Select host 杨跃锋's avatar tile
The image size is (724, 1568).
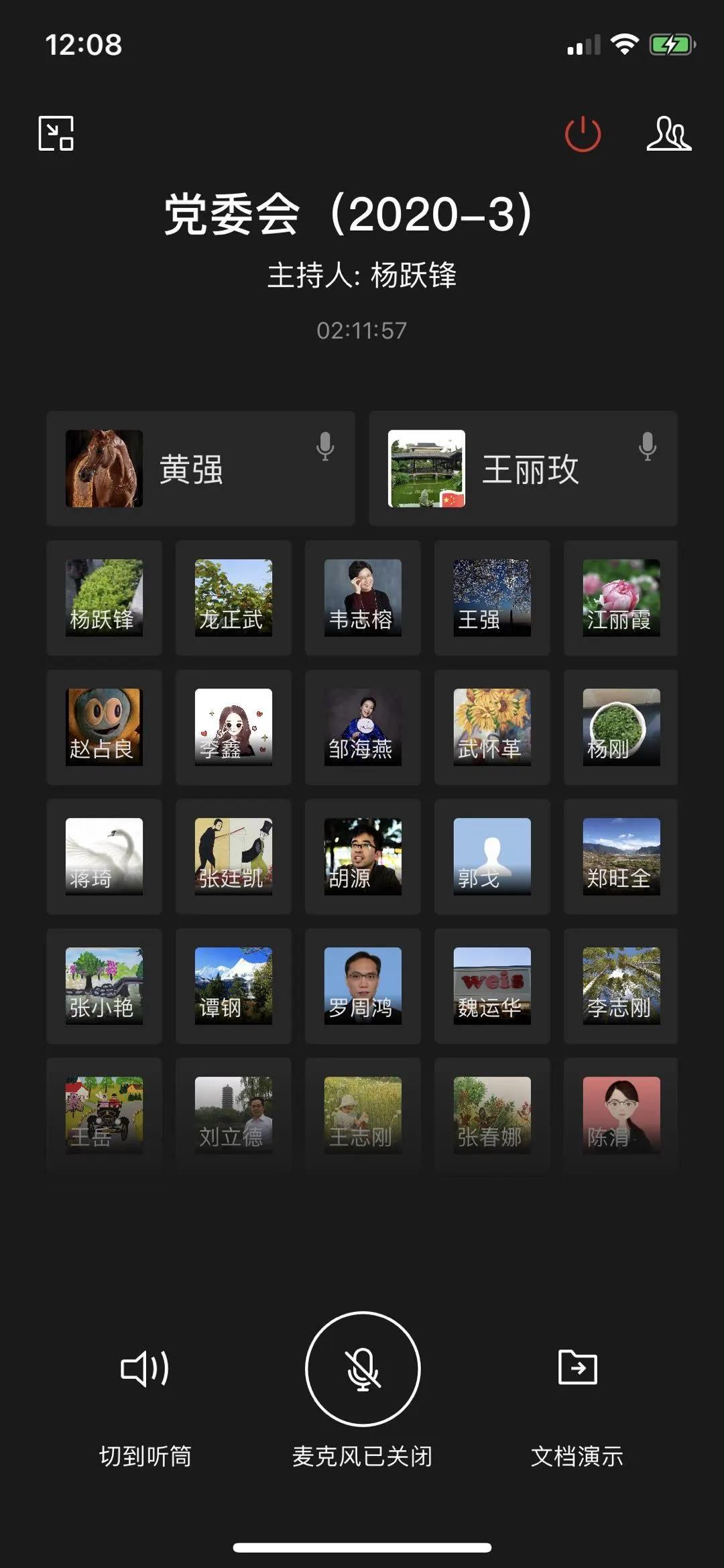tap(104, 597)
